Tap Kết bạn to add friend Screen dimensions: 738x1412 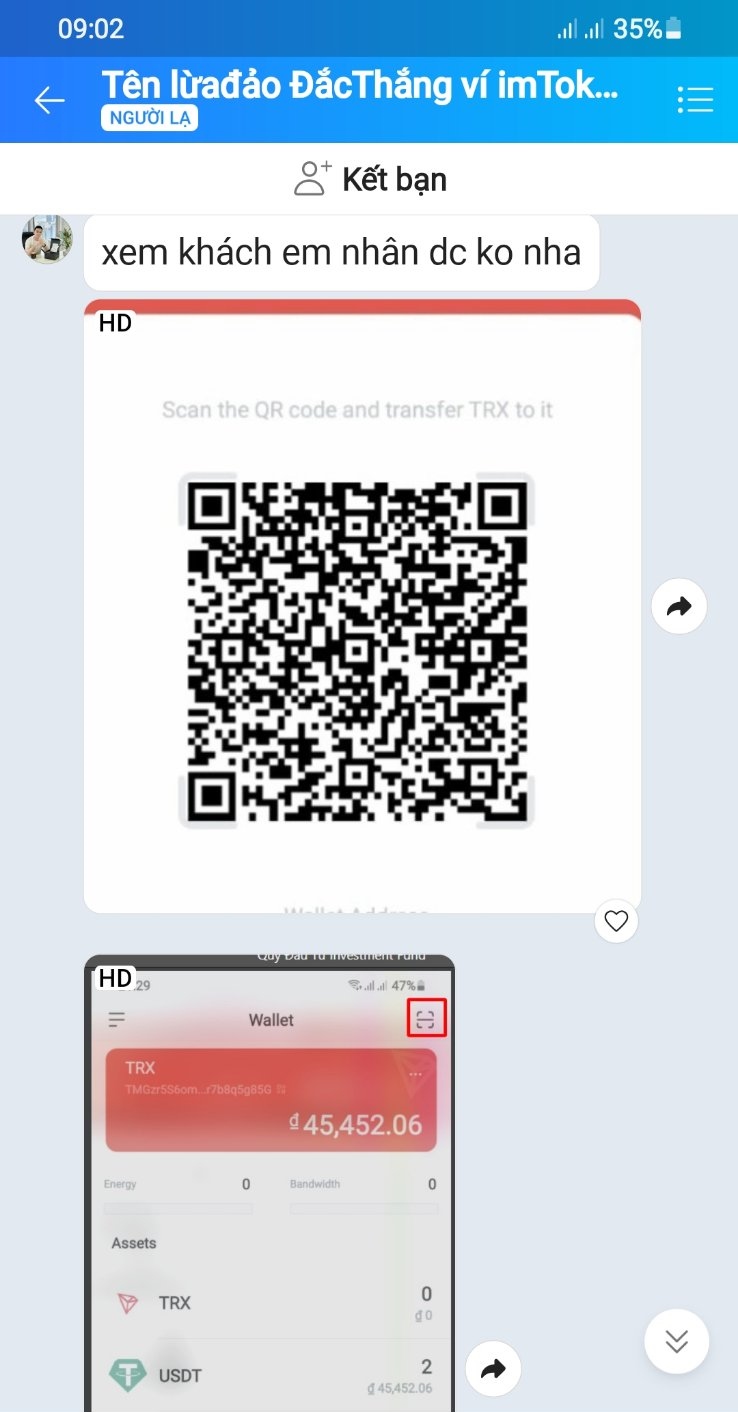point(370,179)
